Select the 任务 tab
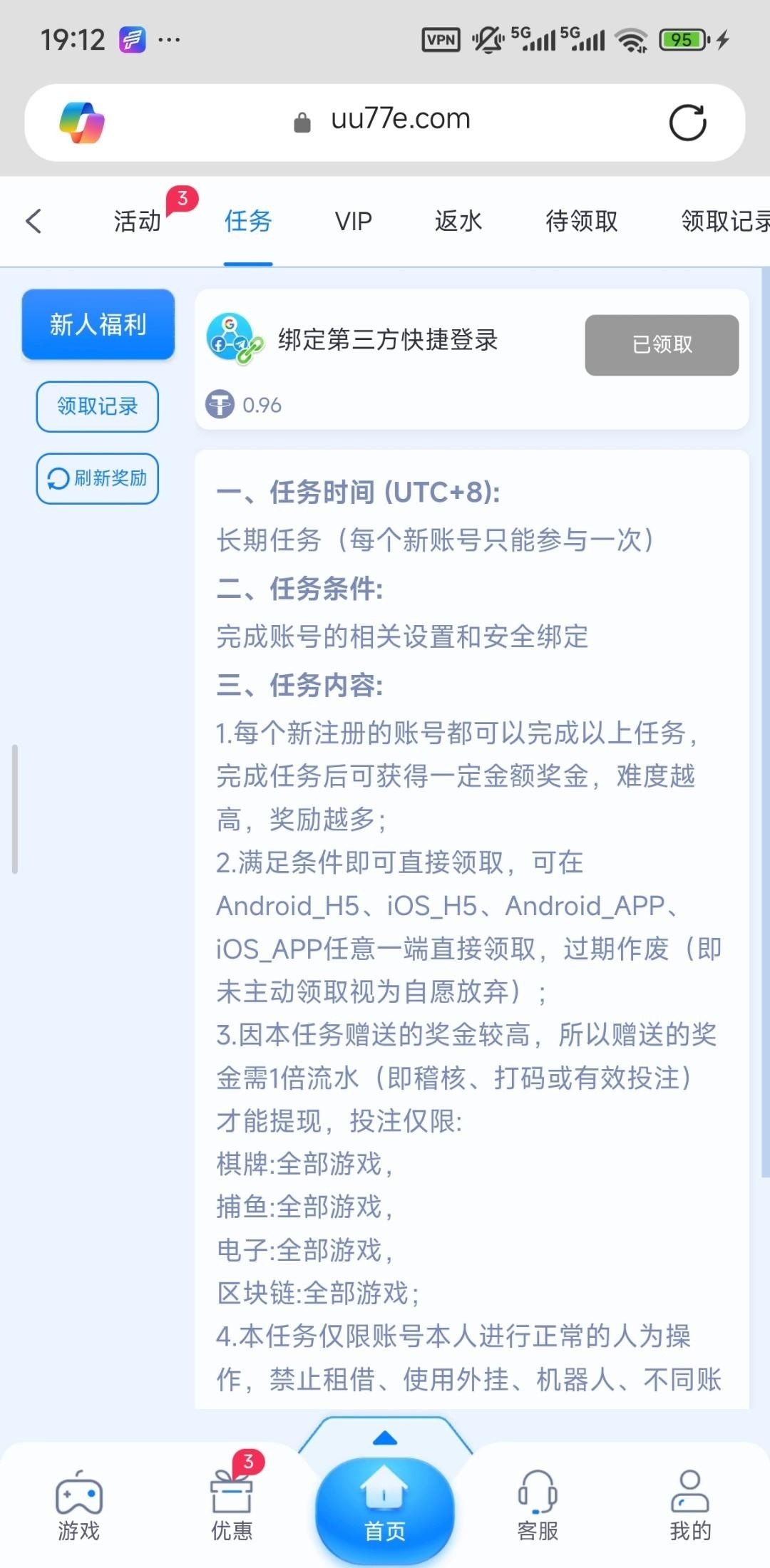This screenshot has width=770, height=1568. pos(248,221)
